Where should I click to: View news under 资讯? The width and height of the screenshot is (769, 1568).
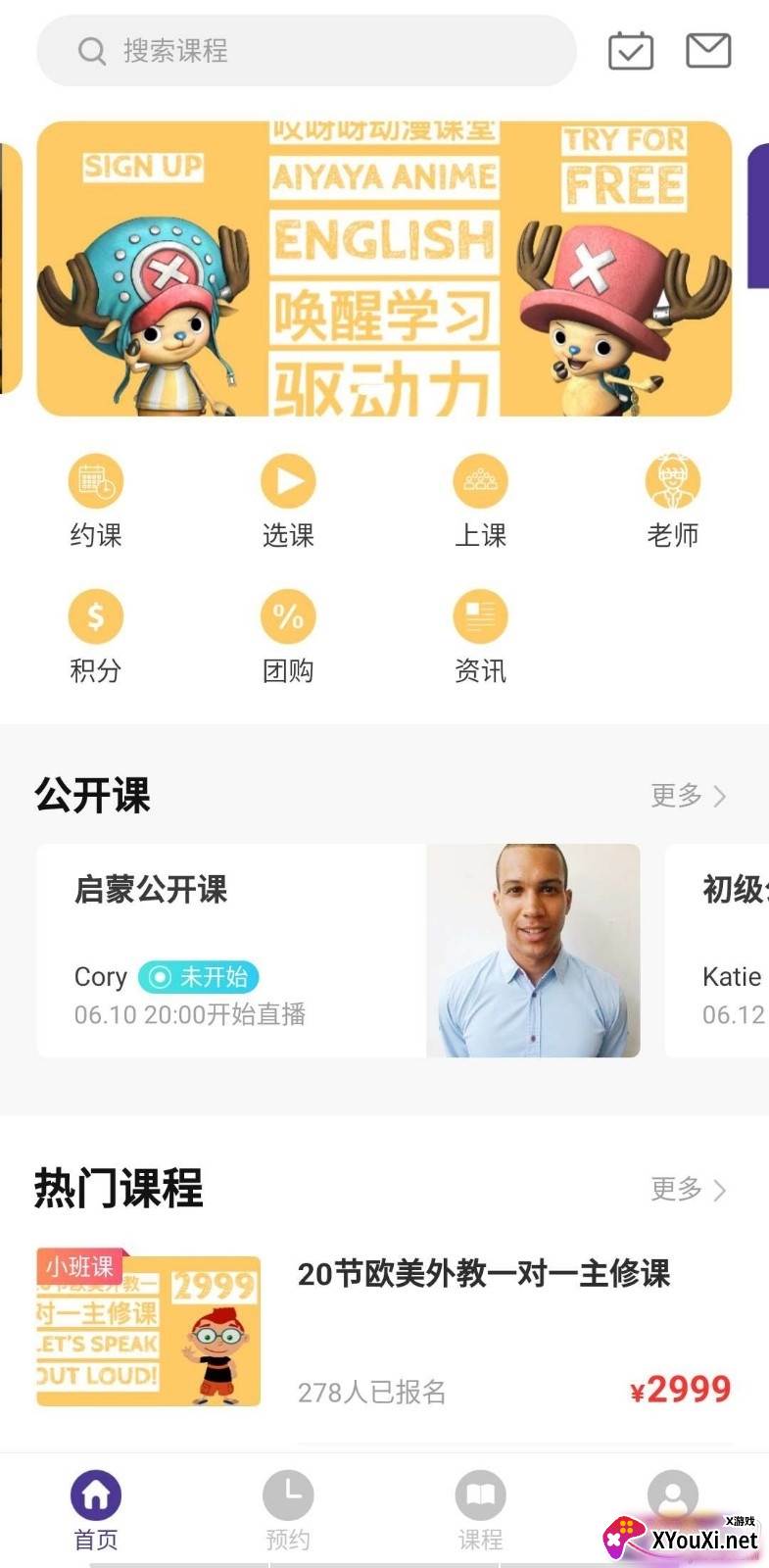point(480,637)
